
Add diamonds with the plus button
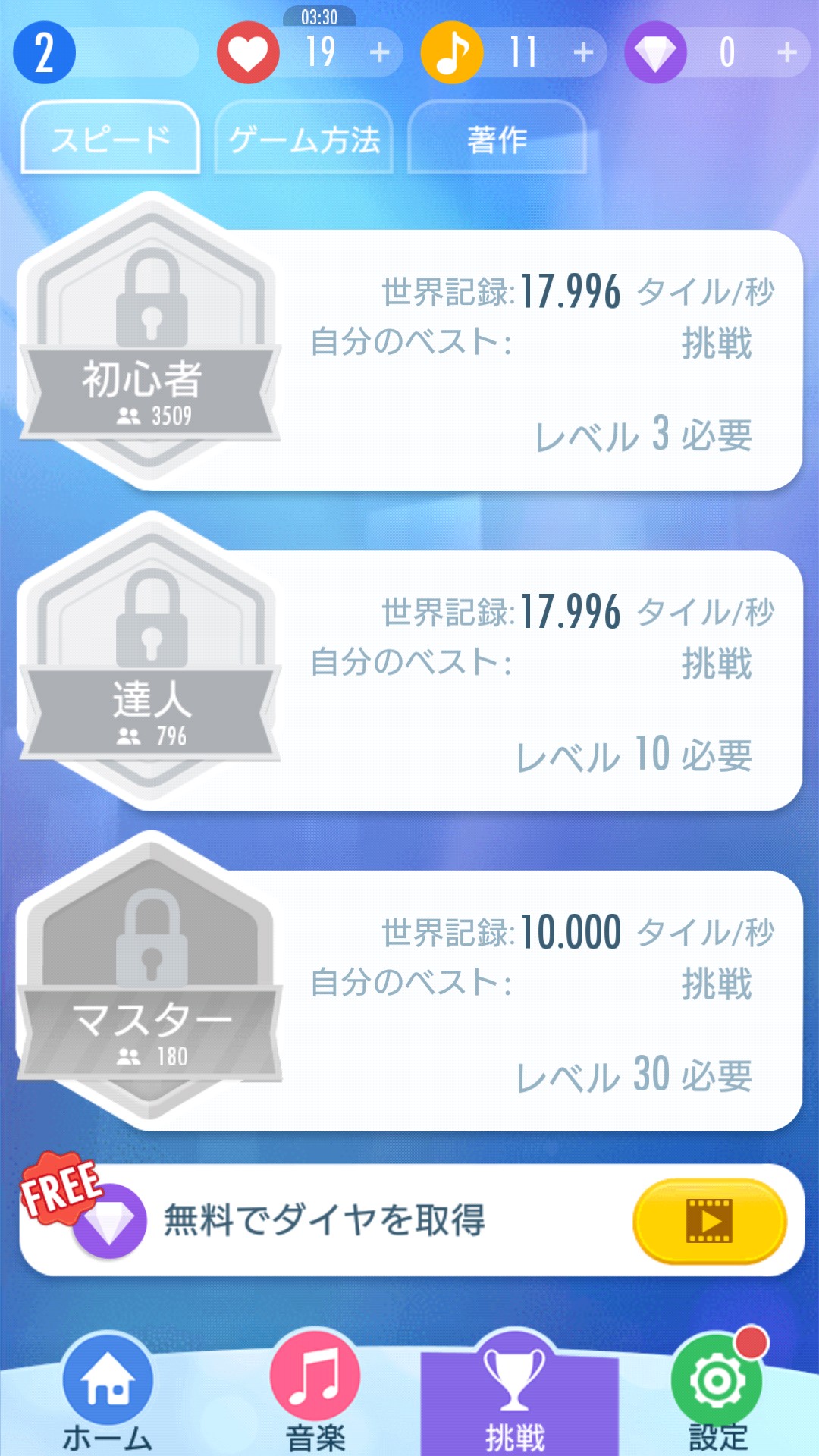point(787,52)
